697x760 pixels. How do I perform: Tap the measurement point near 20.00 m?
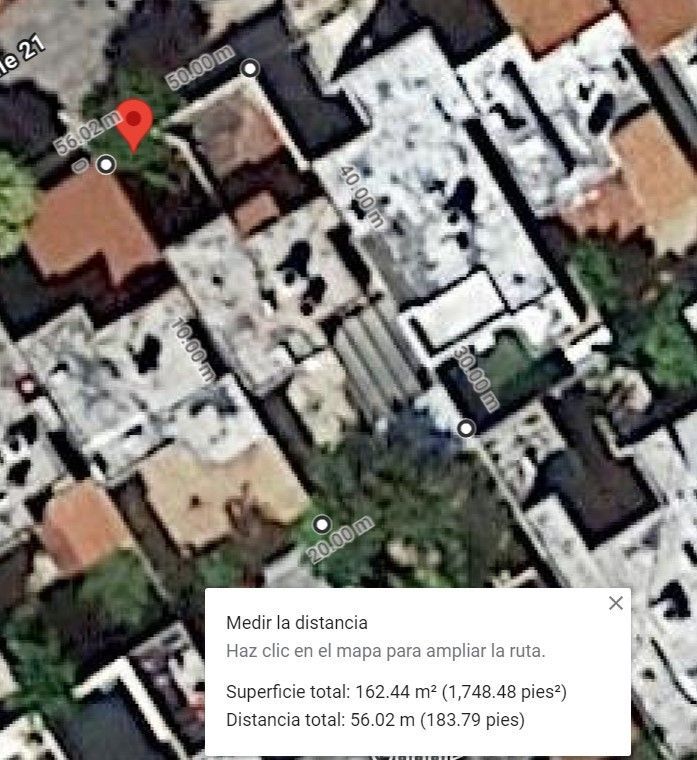point(322,524)
